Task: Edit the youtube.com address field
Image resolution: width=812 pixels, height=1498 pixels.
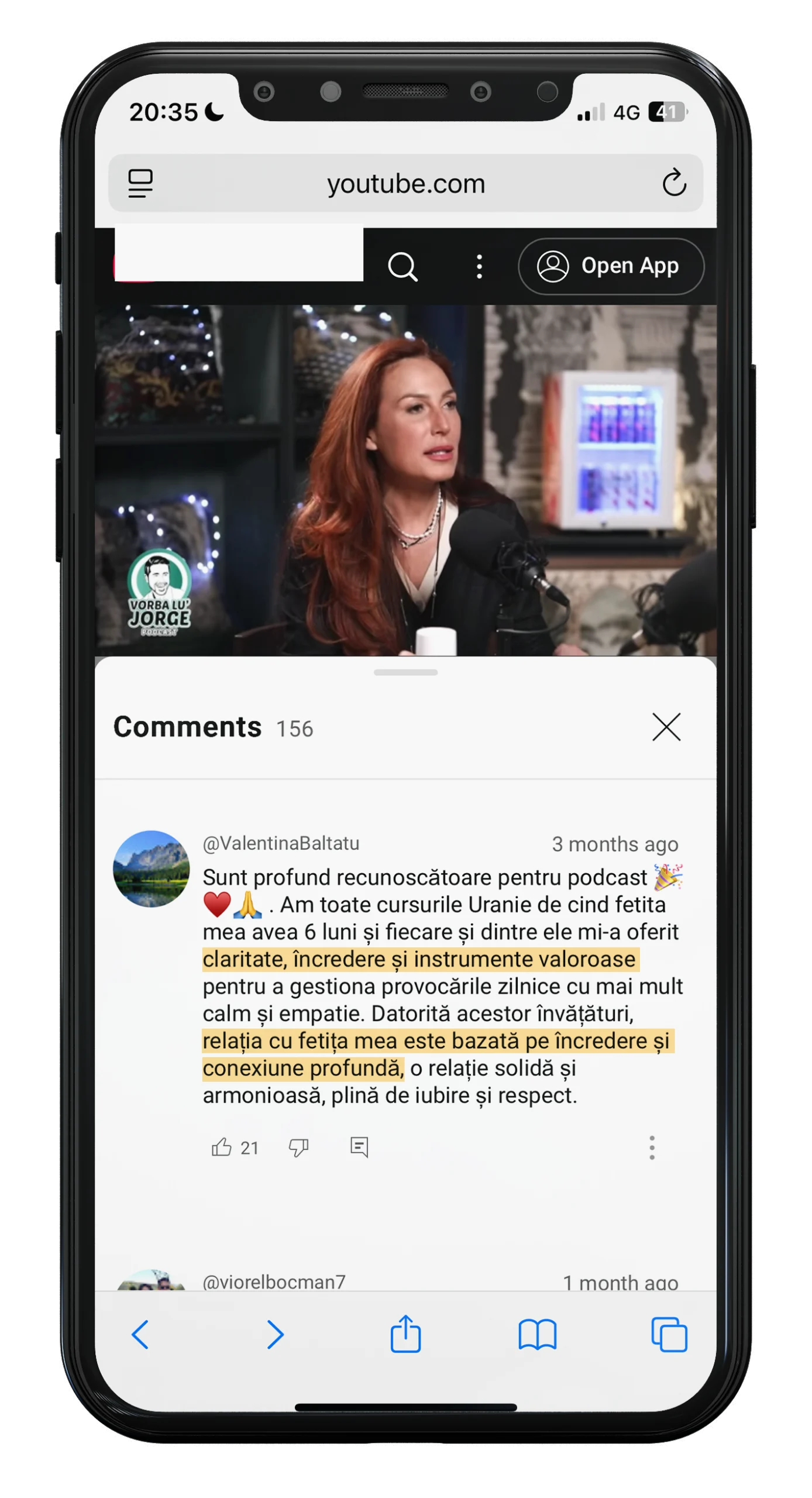Action: [406, 184]
